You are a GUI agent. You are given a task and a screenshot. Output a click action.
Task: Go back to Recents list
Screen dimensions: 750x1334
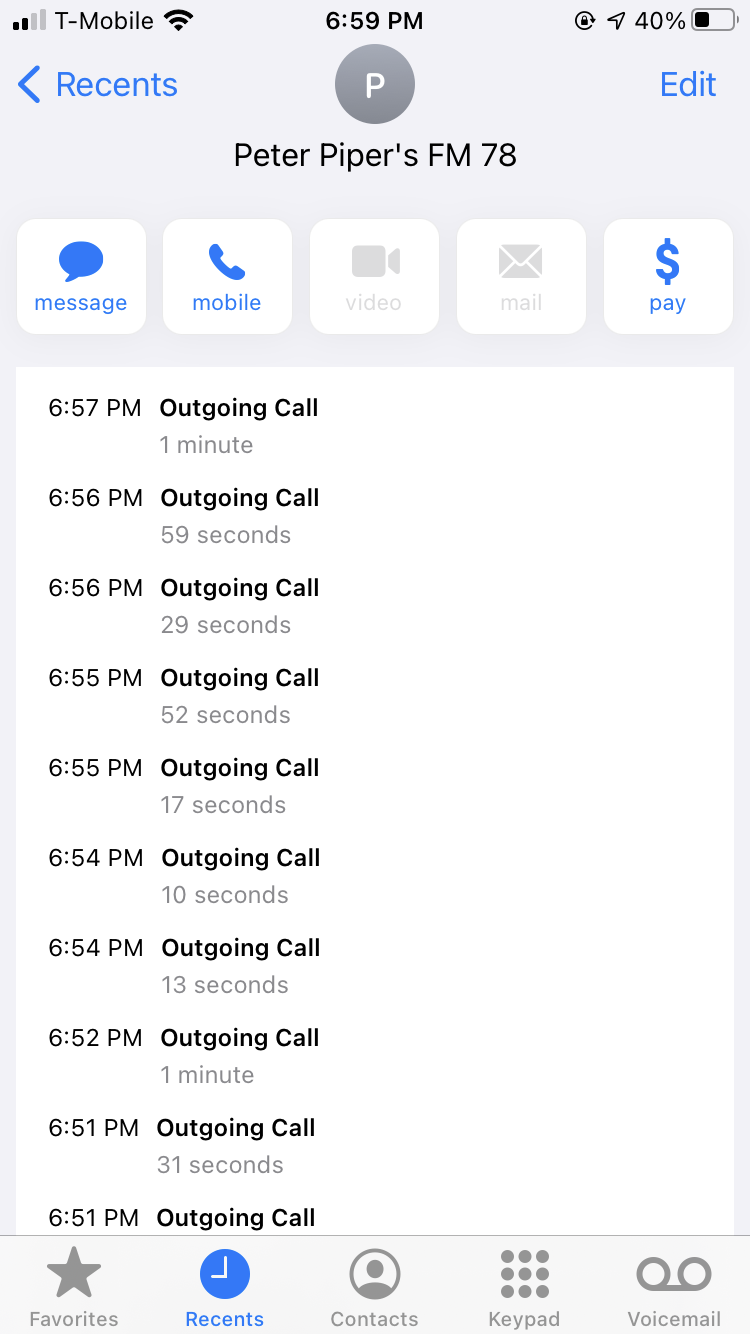[x=98, y=85]
